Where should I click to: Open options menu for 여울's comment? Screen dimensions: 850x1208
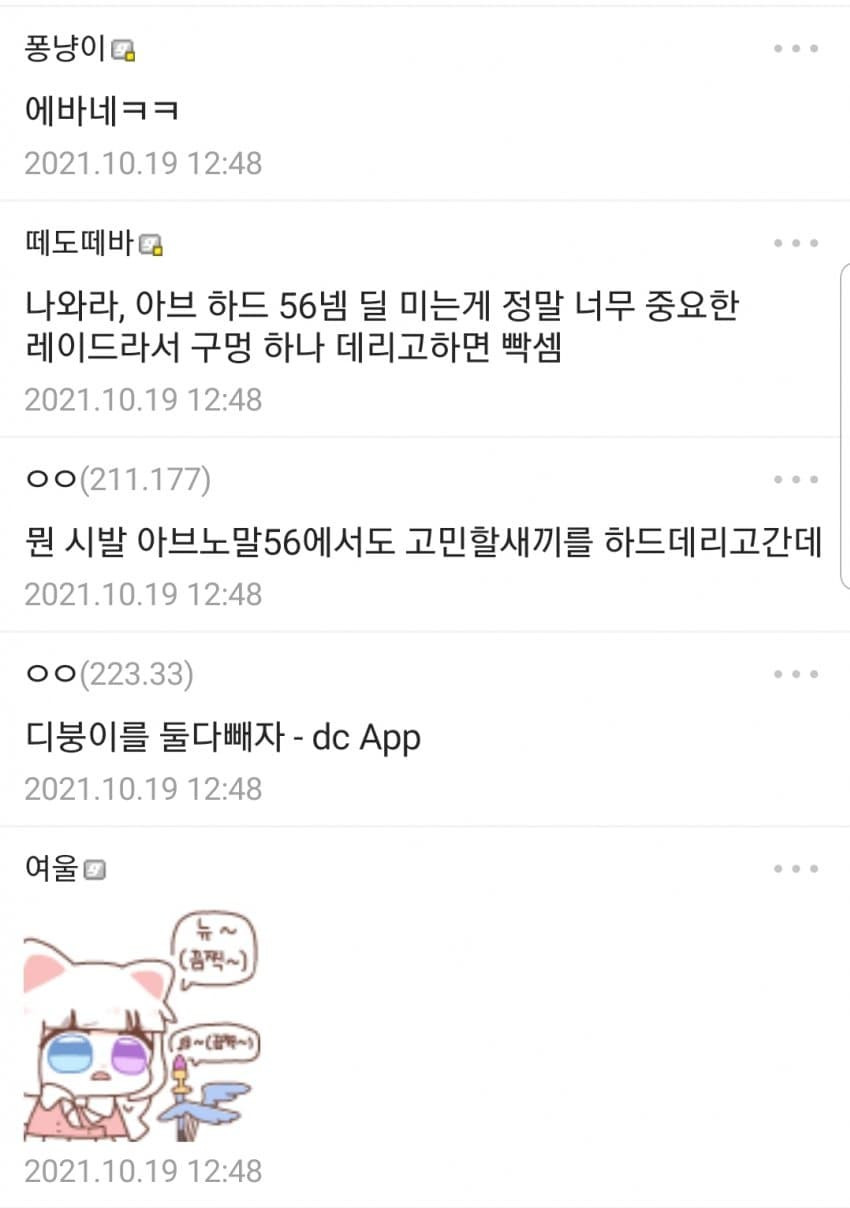[x=796, y=869]
